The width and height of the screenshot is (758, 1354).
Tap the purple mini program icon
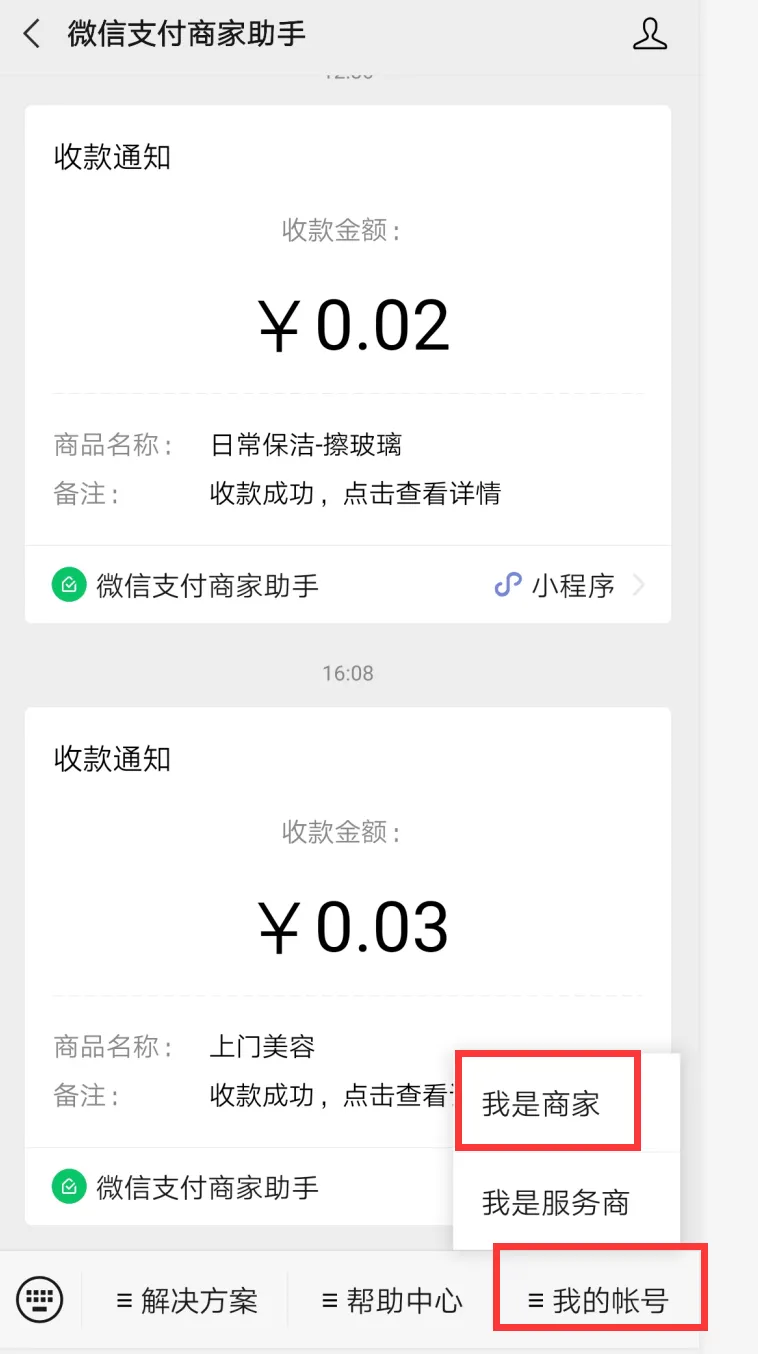click(x=509, y=585)
